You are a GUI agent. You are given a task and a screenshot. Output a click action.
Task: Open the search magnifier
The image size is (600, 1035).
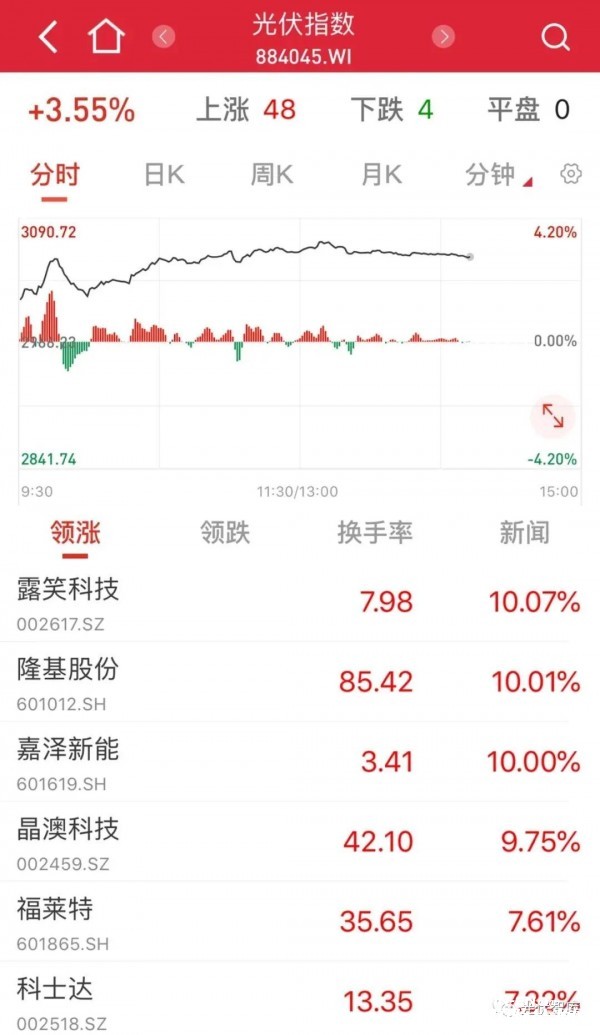coord(554,37)
